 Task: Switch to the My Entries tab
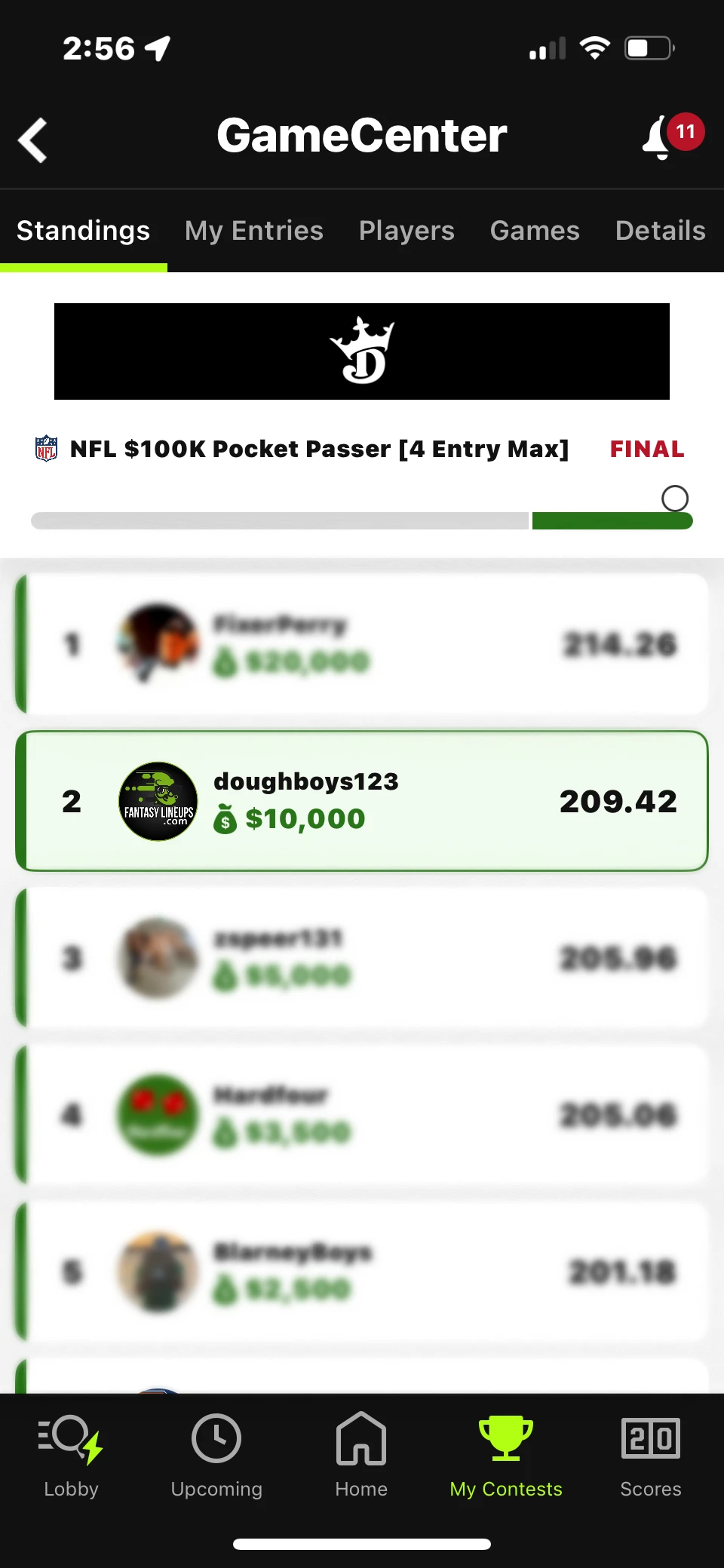(253, 231)
